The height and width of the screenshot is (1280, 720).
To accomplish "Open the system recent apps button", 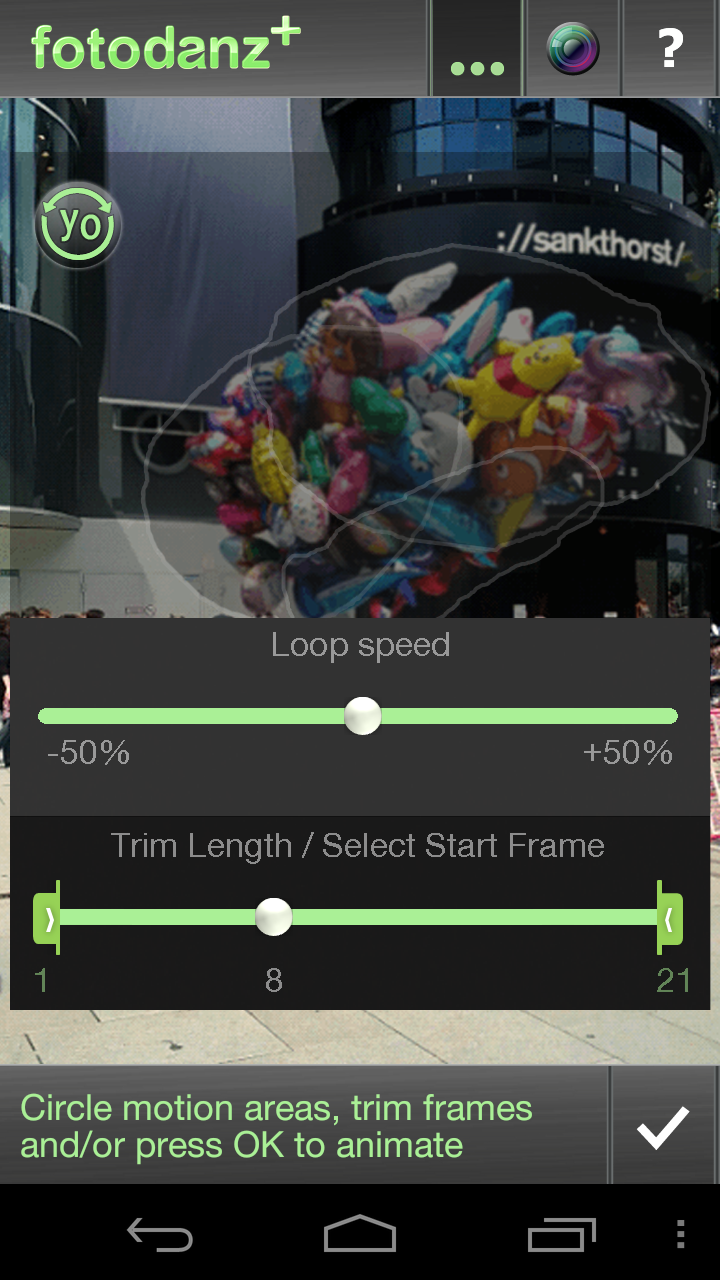I will (x=561, y=1235).
